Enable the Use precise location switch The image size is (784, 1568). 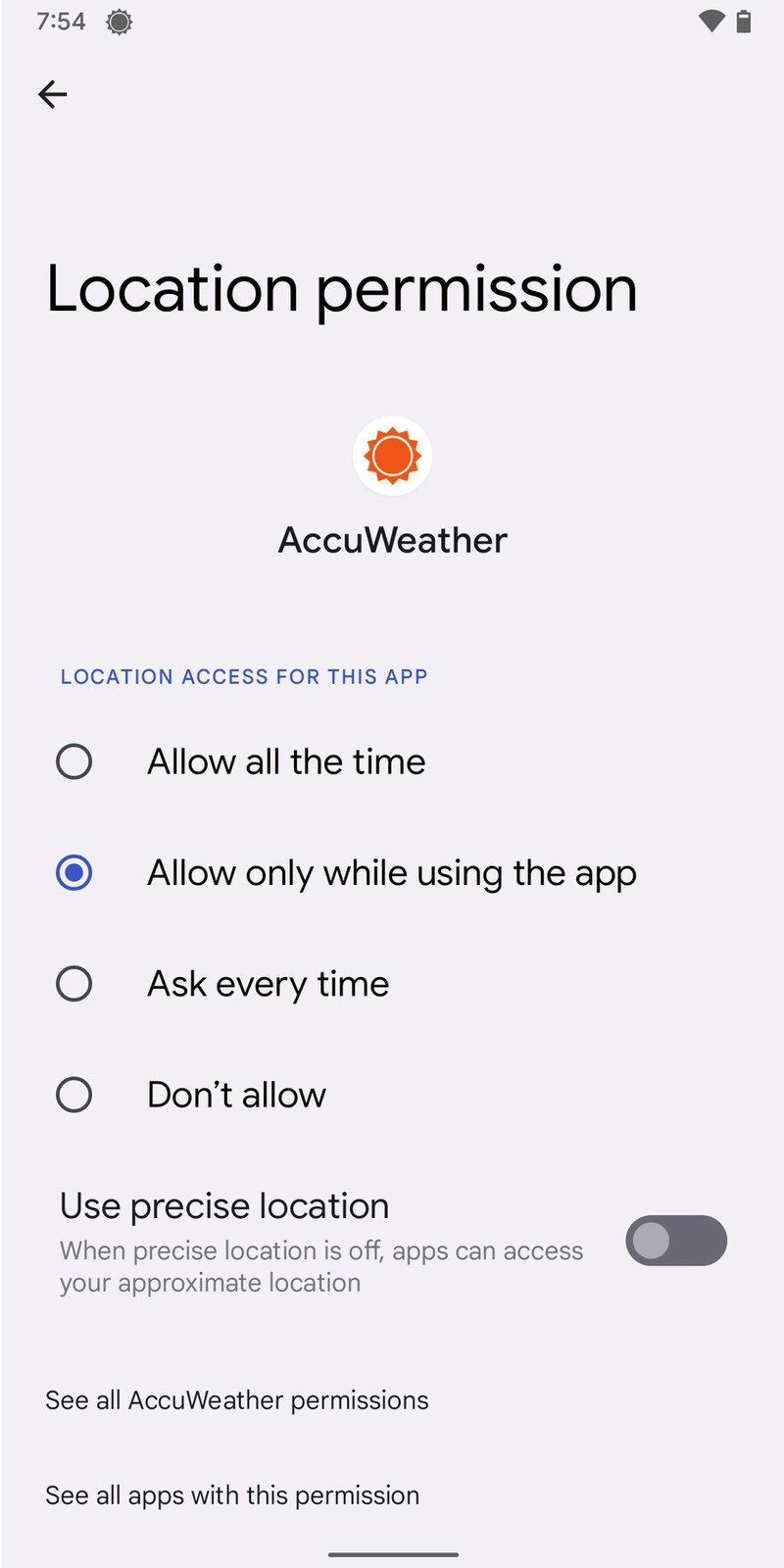[676, 1241]
